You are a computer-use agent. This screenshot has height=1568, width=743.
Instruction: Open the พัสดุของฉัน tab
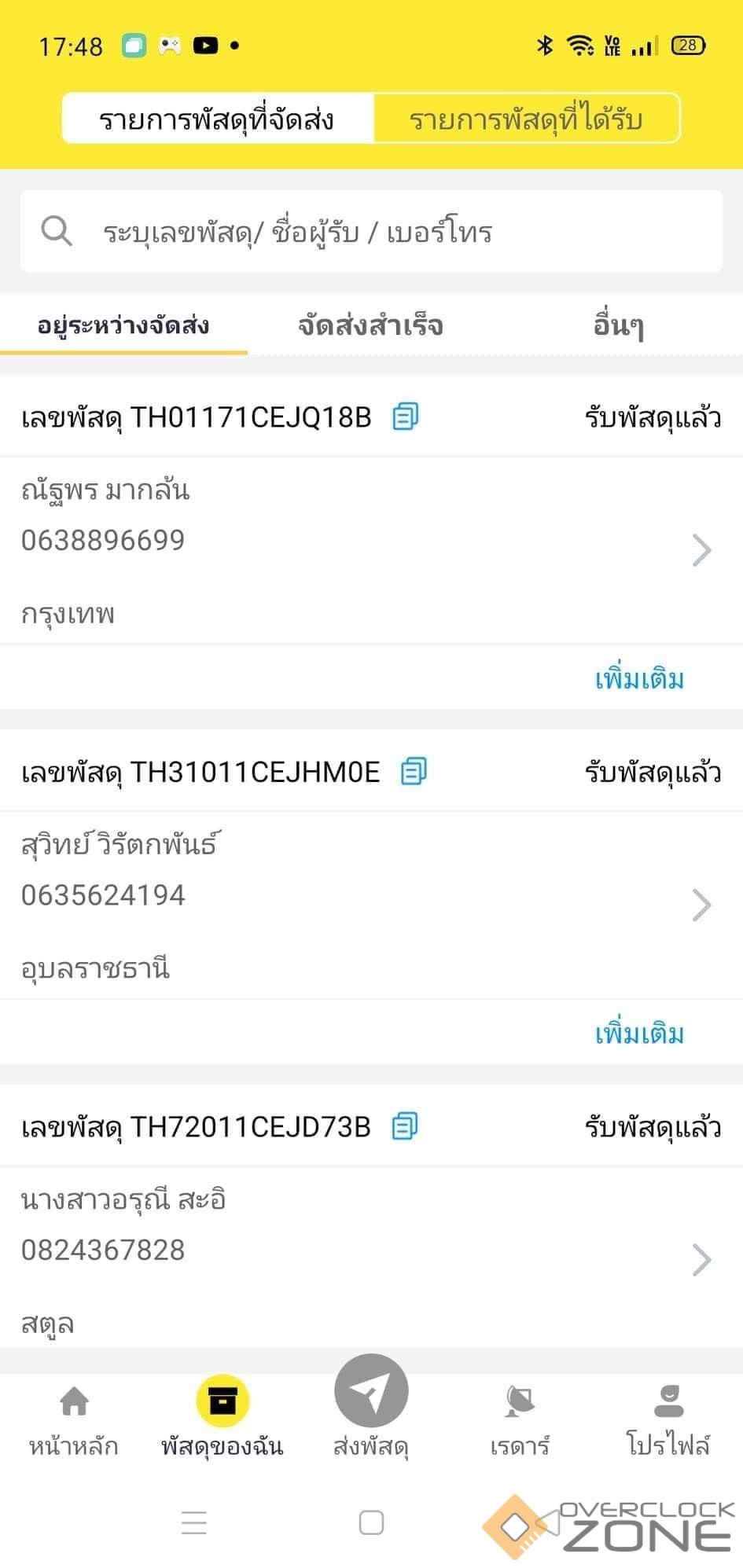tap(223, 1419)
